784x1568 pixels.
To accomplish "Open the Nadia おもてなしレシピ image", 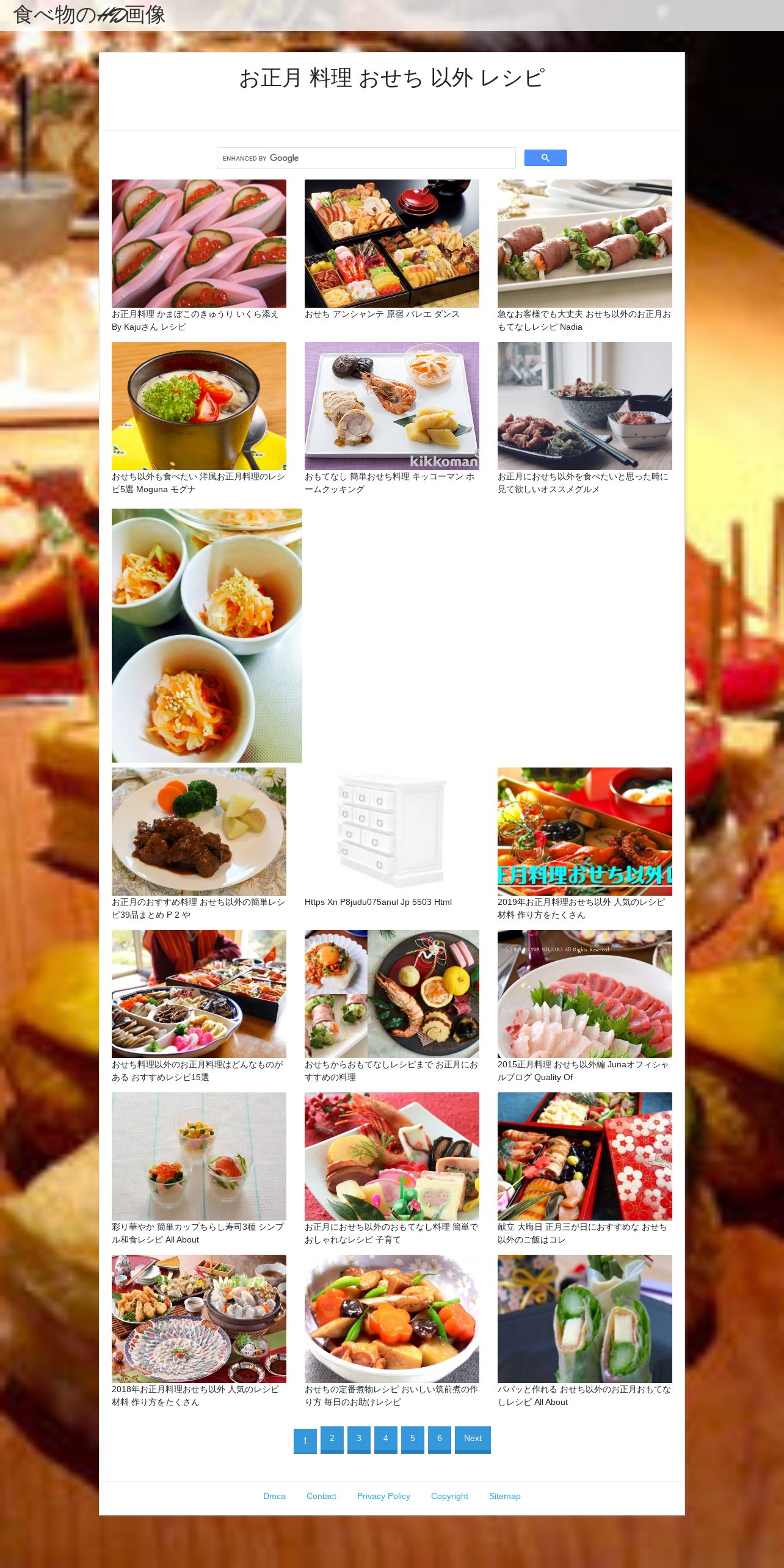I will coord(585,244).
